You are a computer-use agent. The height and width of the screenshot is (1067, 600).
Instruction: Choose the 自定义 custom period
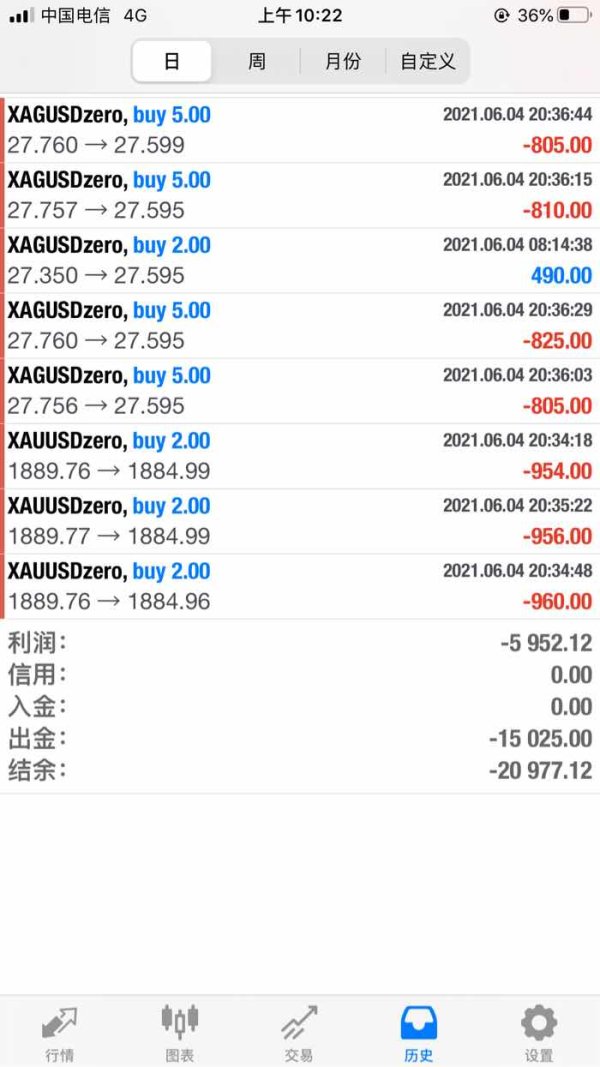[428, 62]
